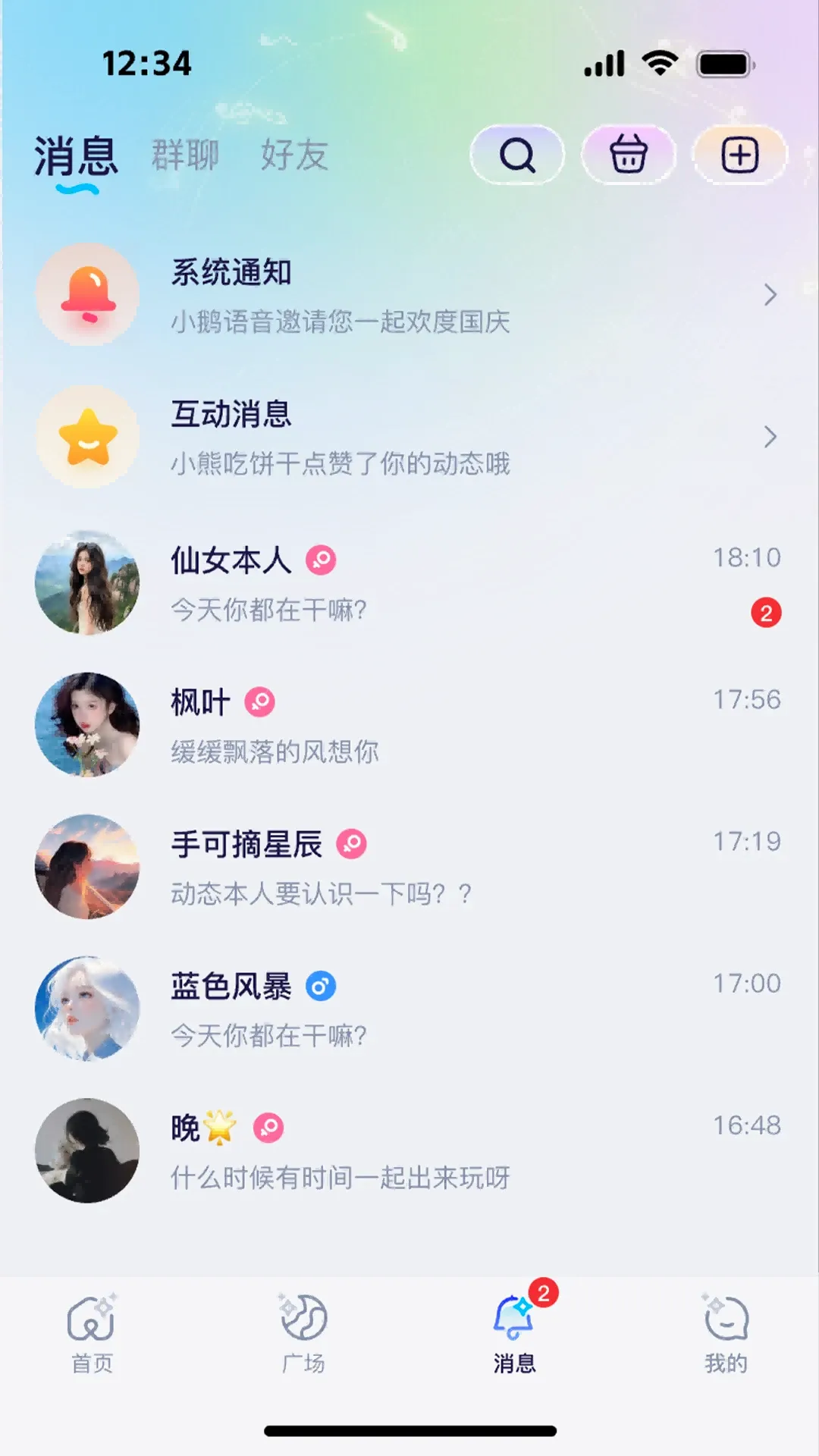The width and height of the screenshot is (819, 1456).
Task: Go to the 我的 profile tab
Action: tap(726, 1333)
